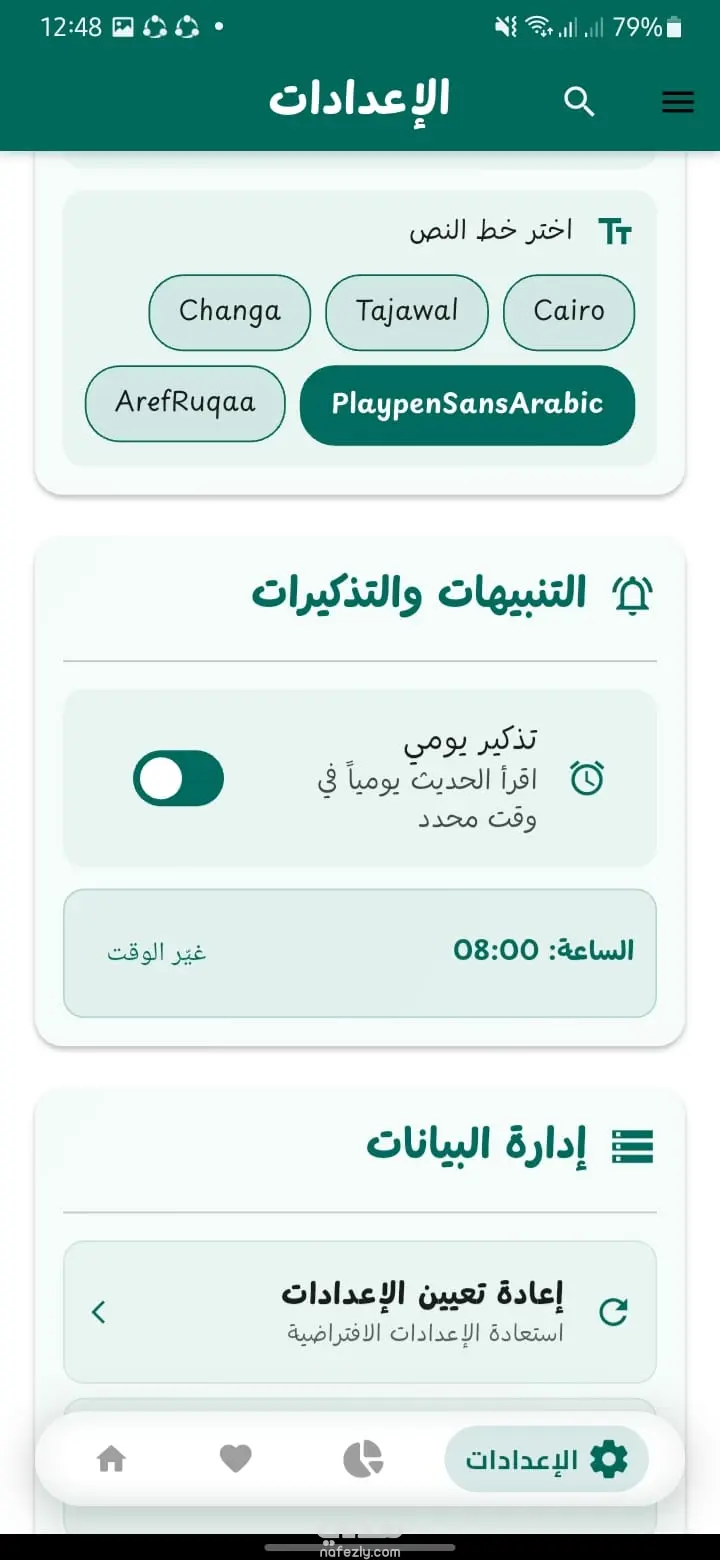This screenshot has width=720, height=1560.
Task: Open the search icon in the app bar
Action: pyautogui.click(x=580, y=101)
